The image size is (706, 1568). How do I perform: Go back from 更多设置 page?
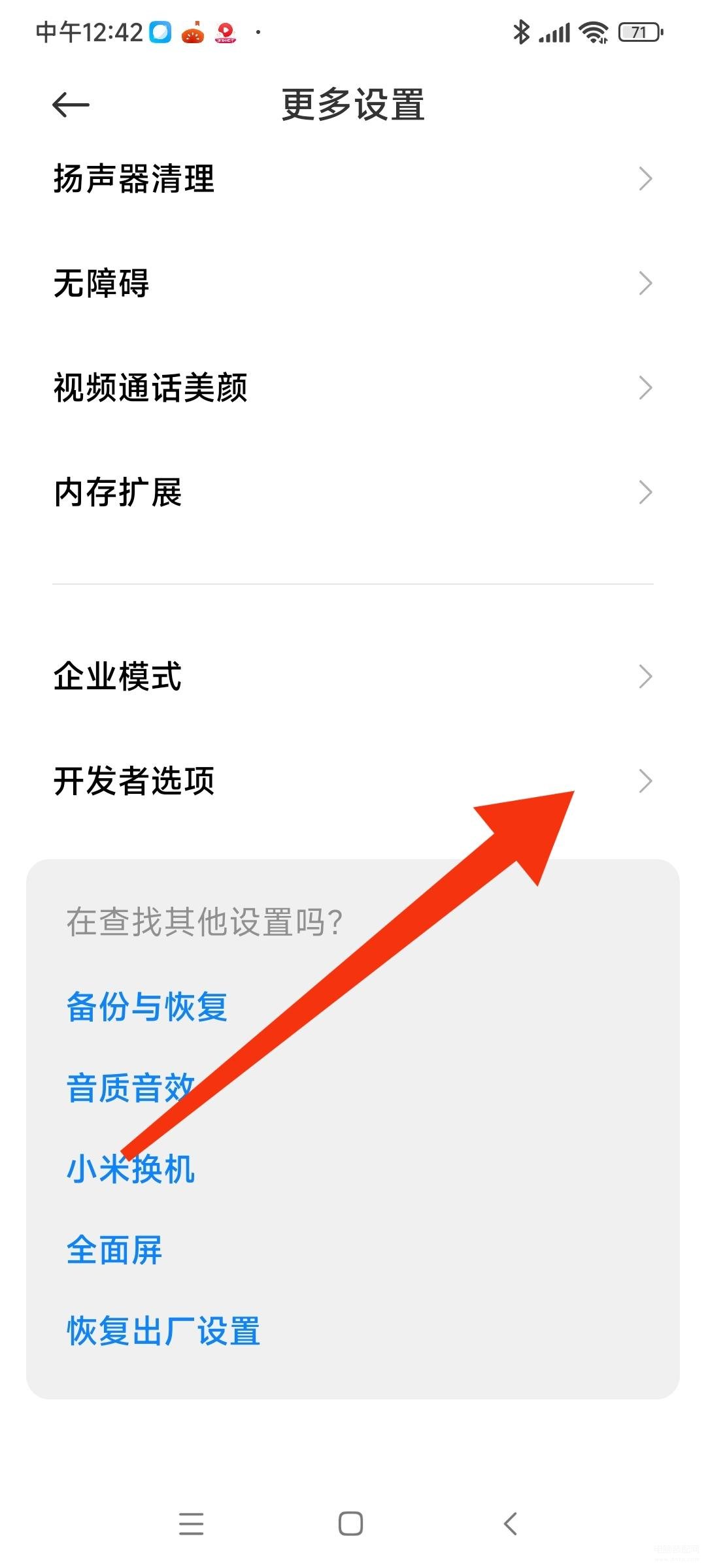tap(71, 105)
